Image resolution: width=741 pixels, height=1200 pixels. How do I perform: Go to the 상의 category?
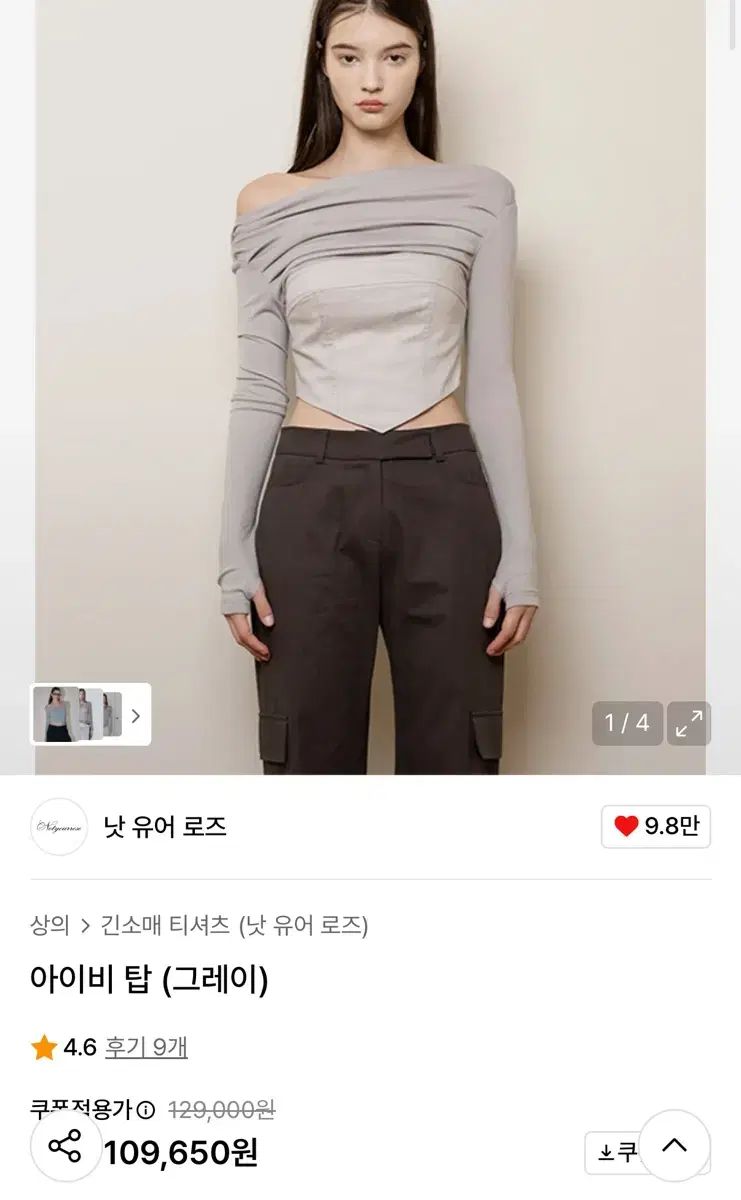click(50, 925)
